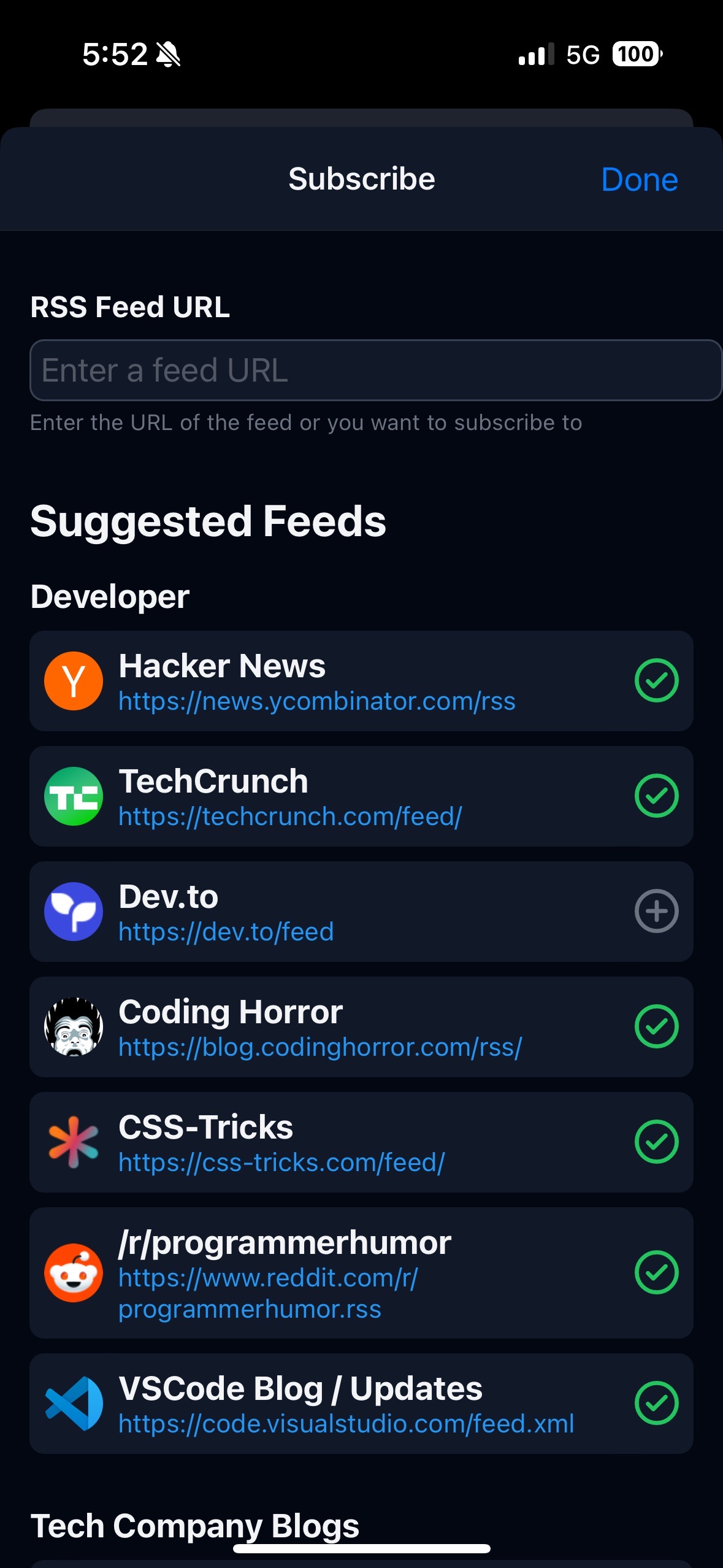The height and width of the screenshot is (1568, 723).
Task: Unsubscribe from Hacker News via its checkmark
Action: [x=656, y=680]
